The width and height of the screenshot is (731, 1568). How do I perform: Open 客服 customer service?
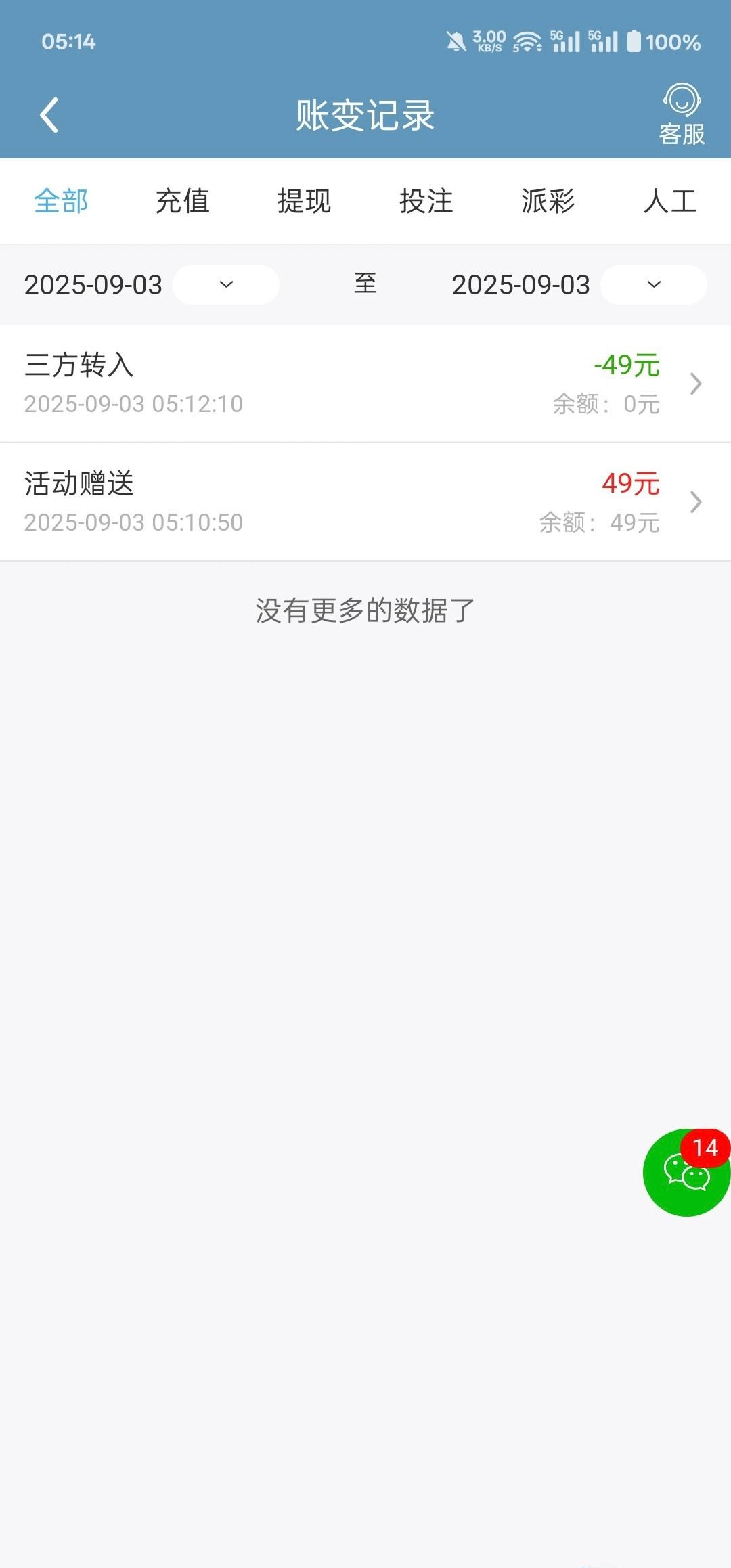682,115
